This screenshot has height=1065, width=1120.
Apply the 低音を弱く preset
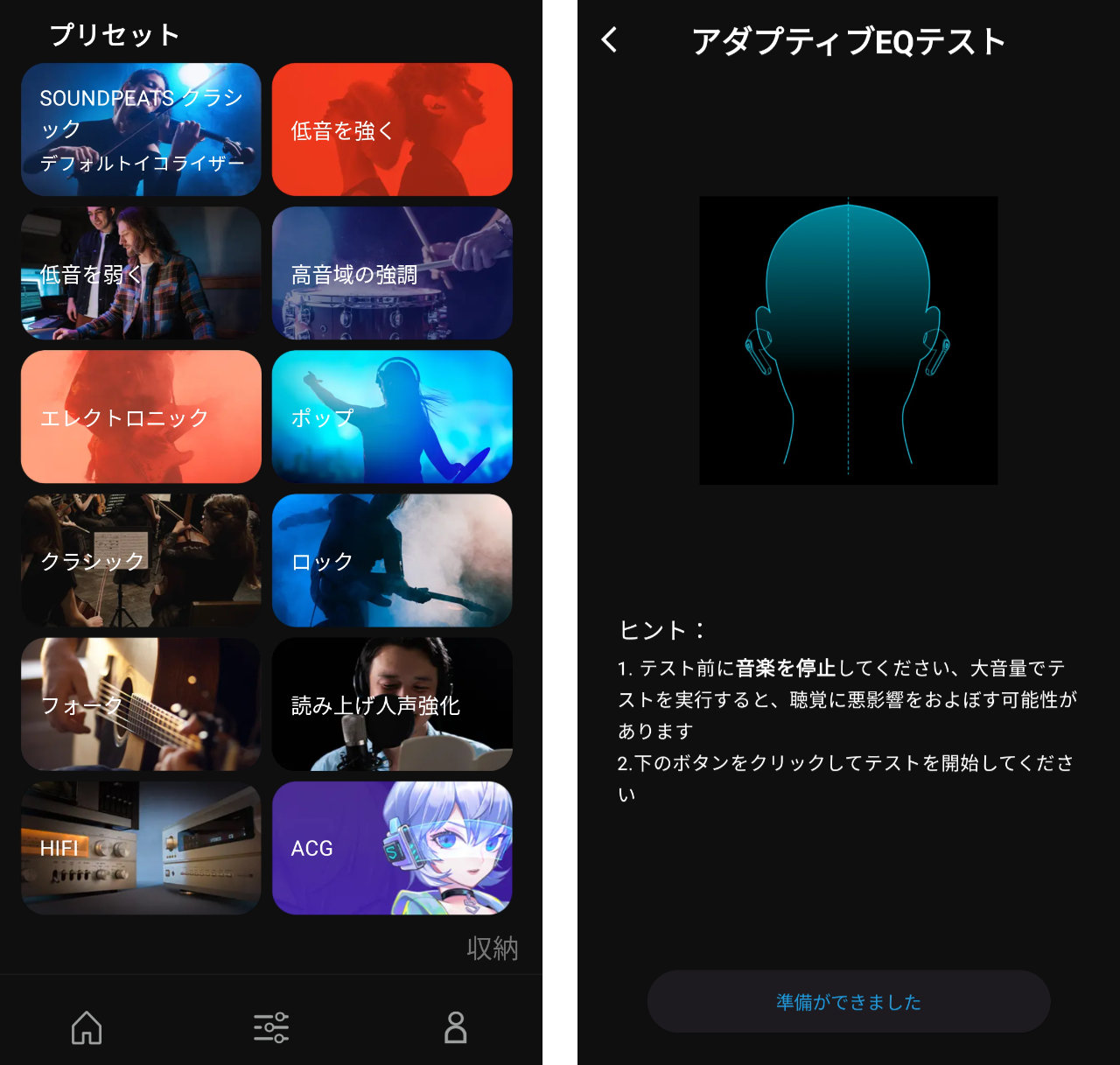pos(141,273)
